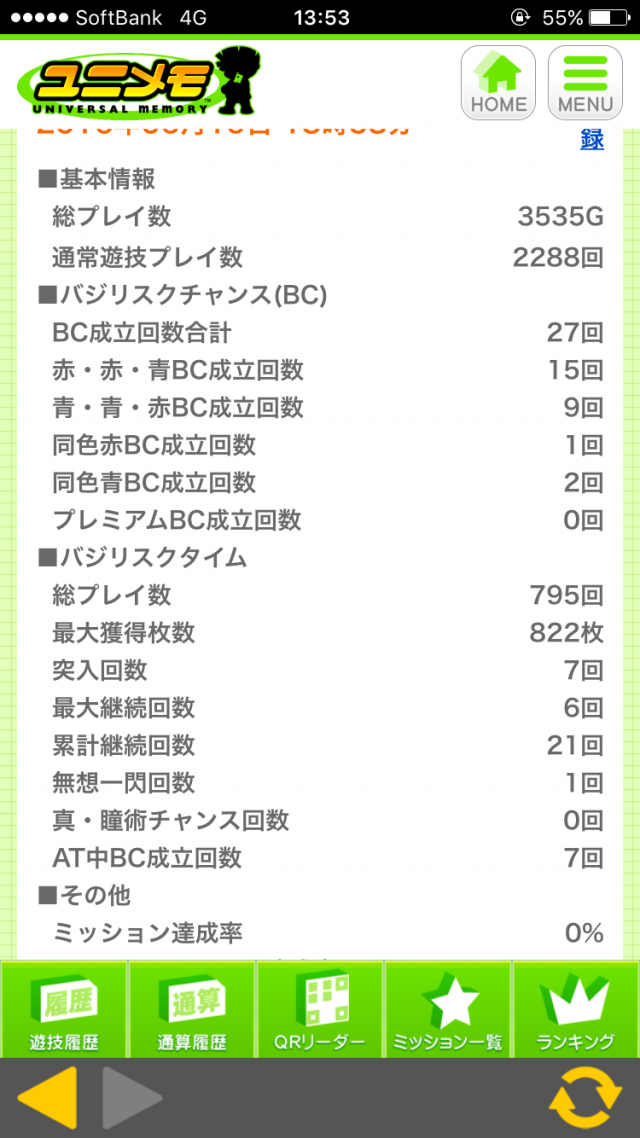Viewport: 640px width, 1138px height.
Task: Go back with the yellow left arrow
Action: pyautogui.click(x=47, y=1098)
